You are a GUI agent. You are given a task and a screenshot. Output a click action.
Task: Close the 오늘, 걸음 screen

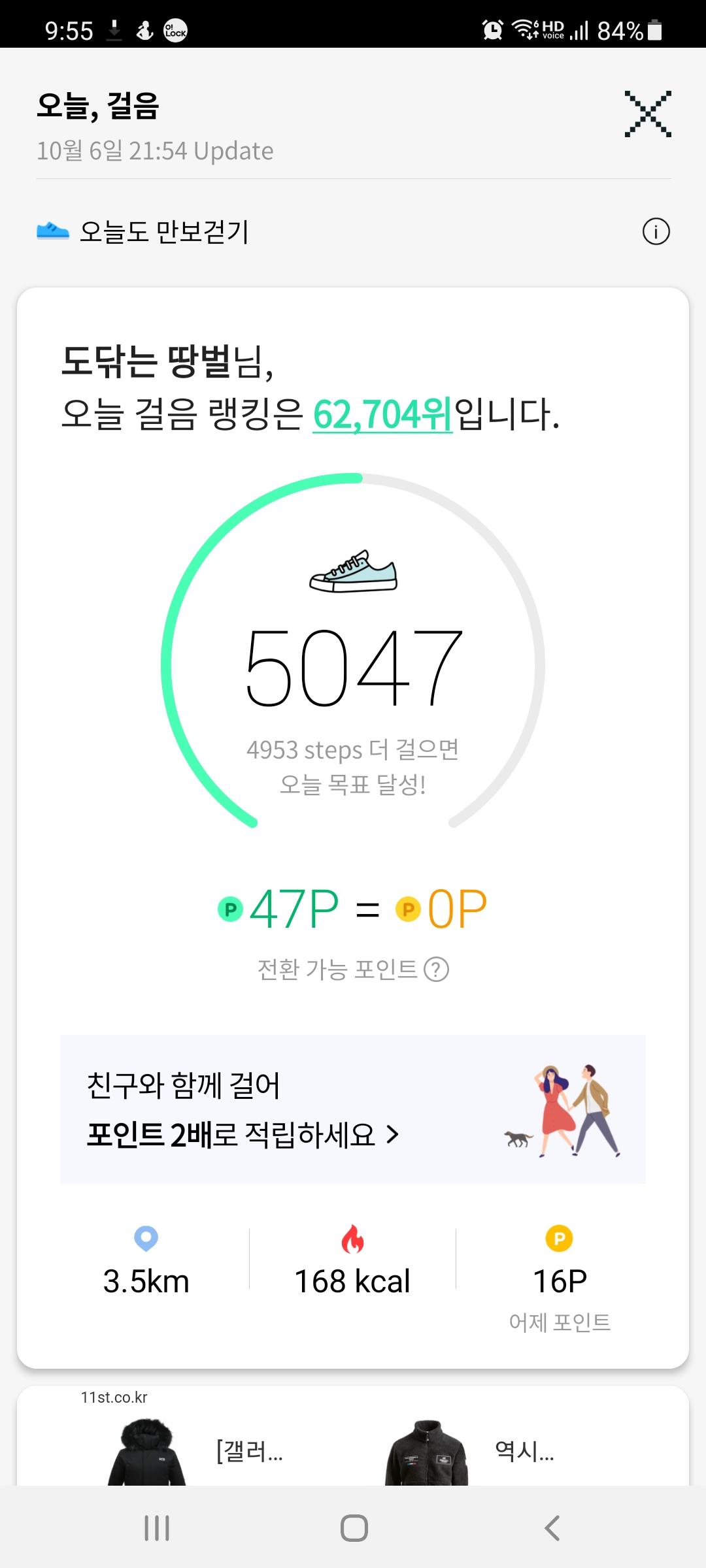(x=647, y=114)
